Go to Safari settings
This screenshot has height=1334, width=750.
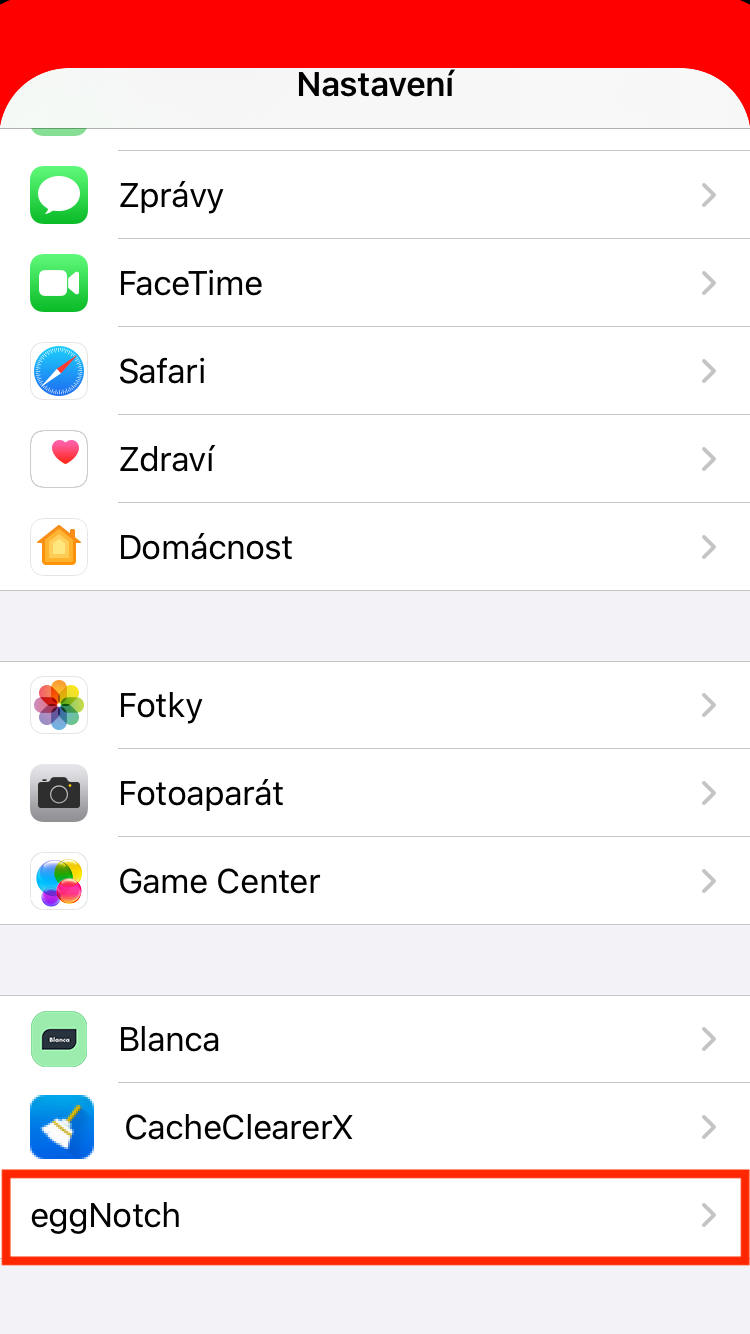click(x=375, y=371)
